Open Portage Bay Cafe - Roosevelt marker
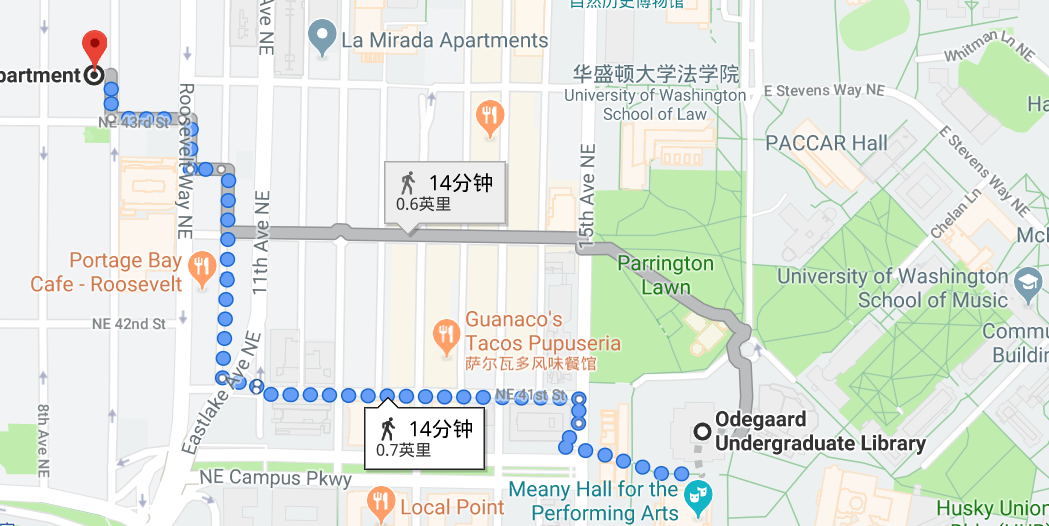 pos(203,266)
